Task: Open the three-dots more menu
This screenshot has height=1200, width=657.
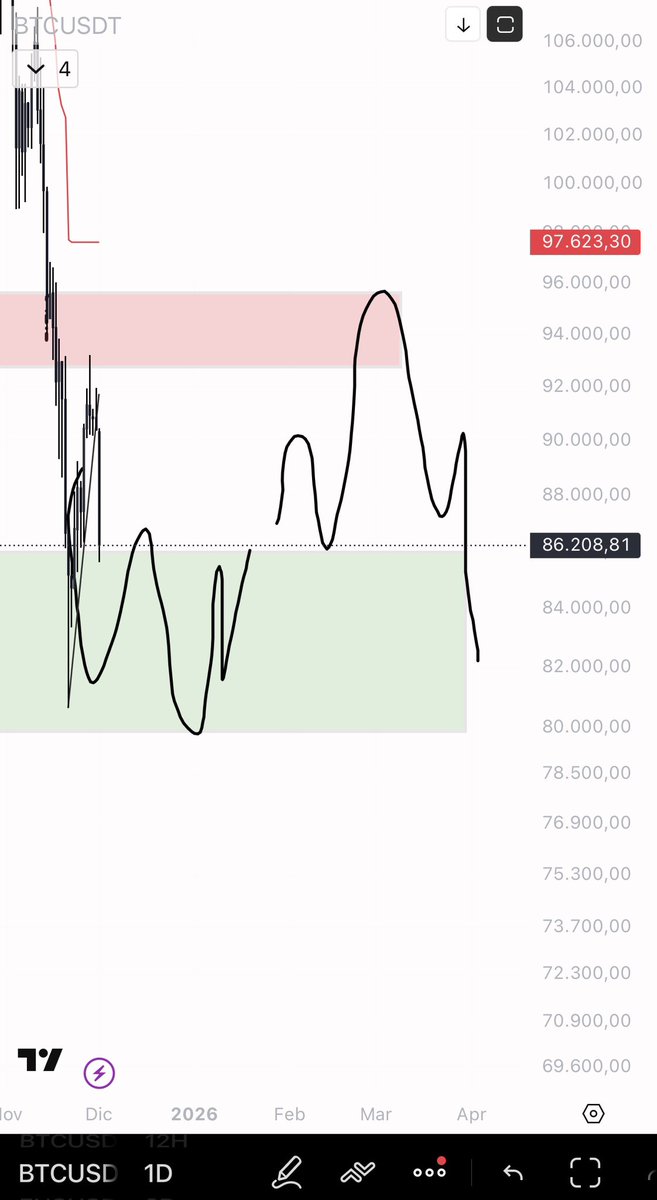Action: pyautogui.click(x=430, y=1172)
